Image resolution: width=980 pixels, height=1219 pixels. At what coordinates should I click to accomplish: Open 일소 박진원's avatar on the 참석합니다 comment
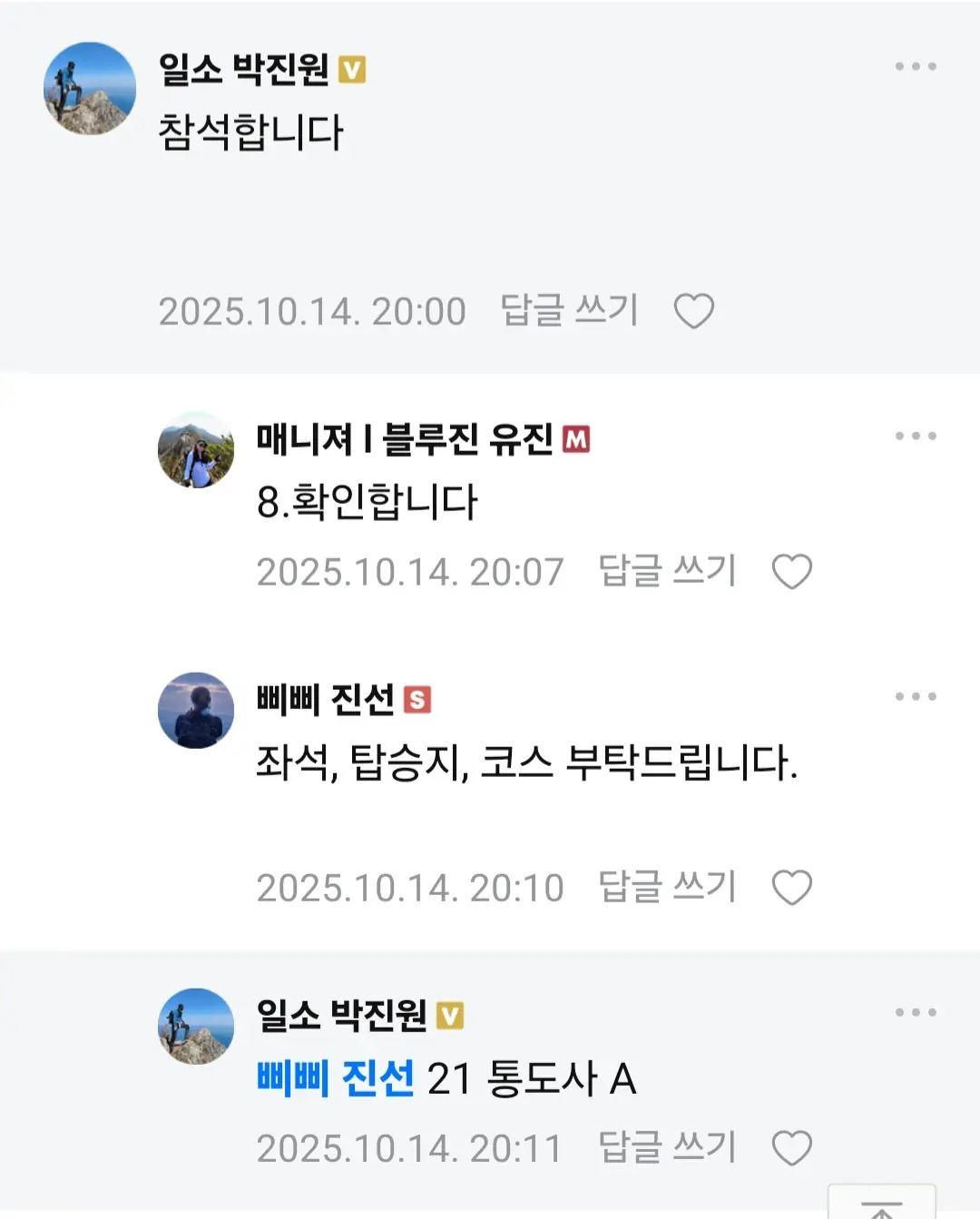click(x=90, y=89)
